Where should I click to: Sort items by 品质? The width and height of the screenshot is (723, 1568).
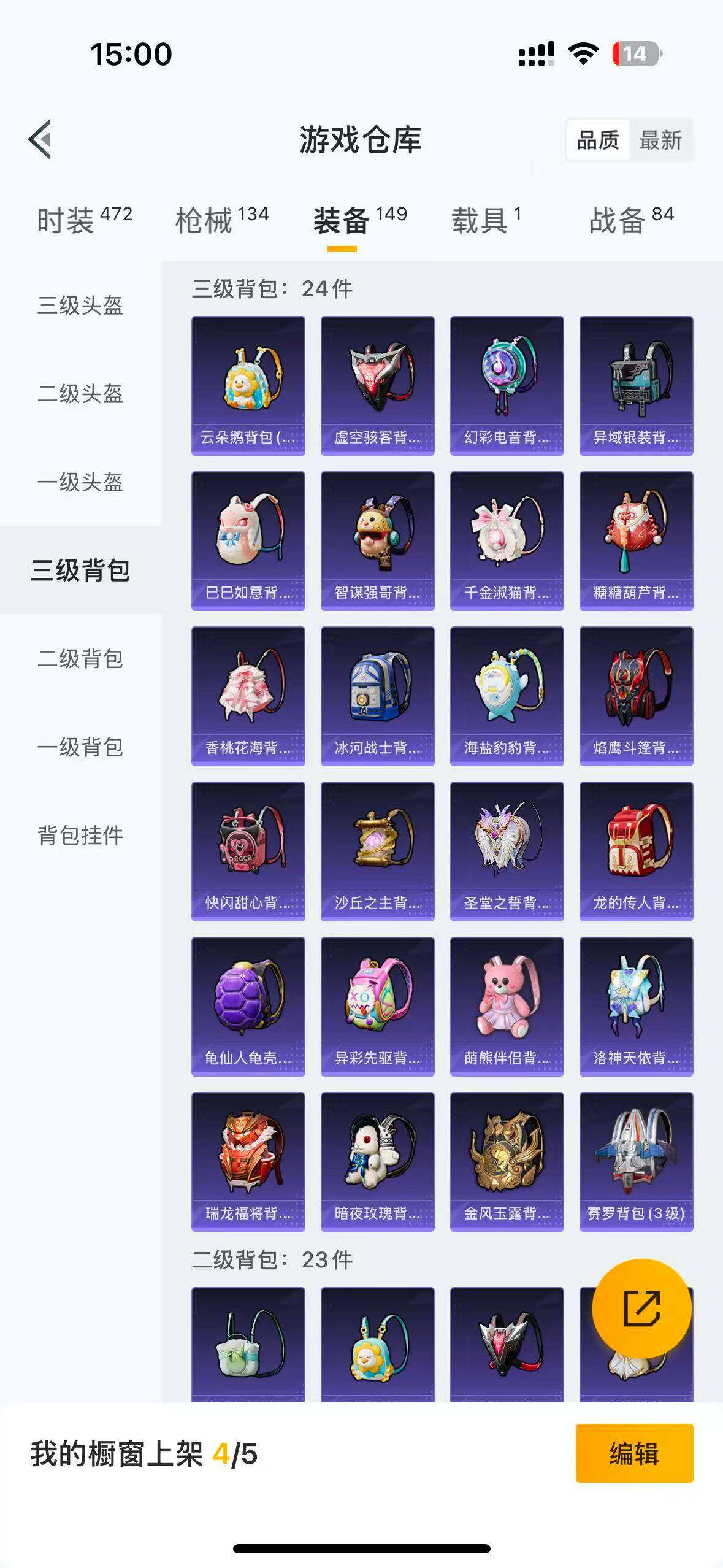click(x=597, y=140)
